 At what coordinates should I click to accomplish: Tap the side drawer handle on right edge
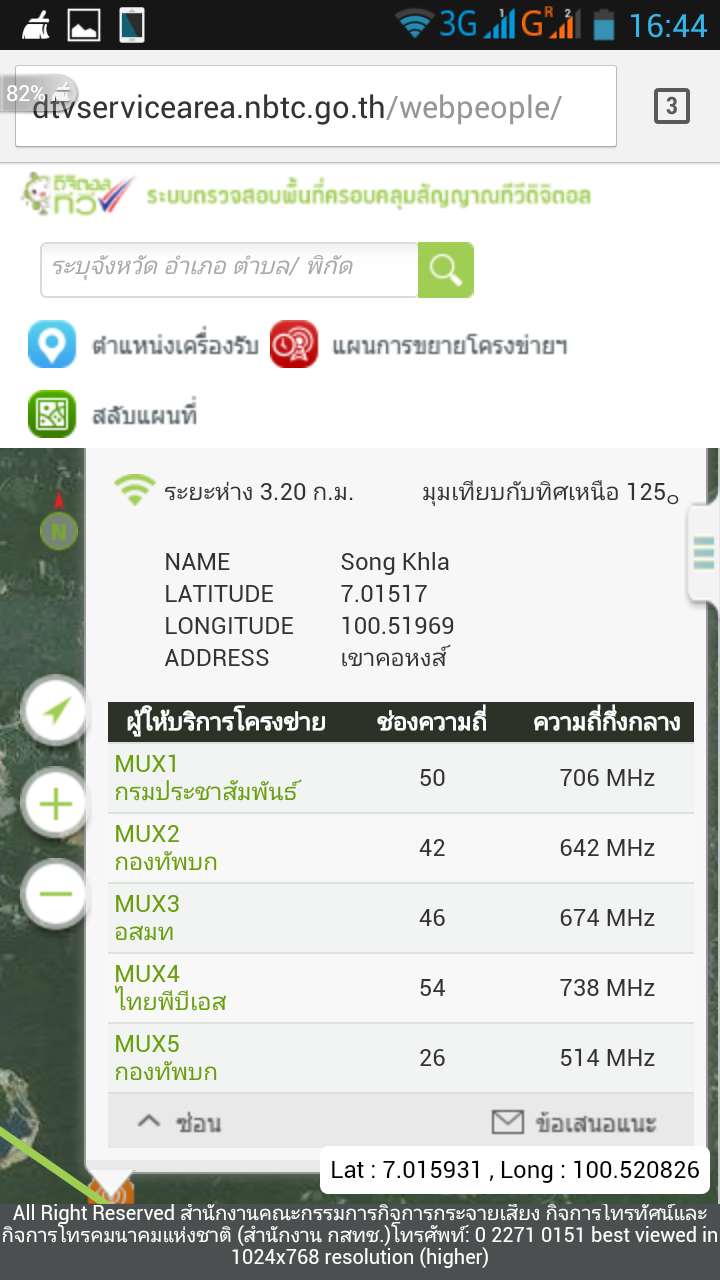click(704, 553)
